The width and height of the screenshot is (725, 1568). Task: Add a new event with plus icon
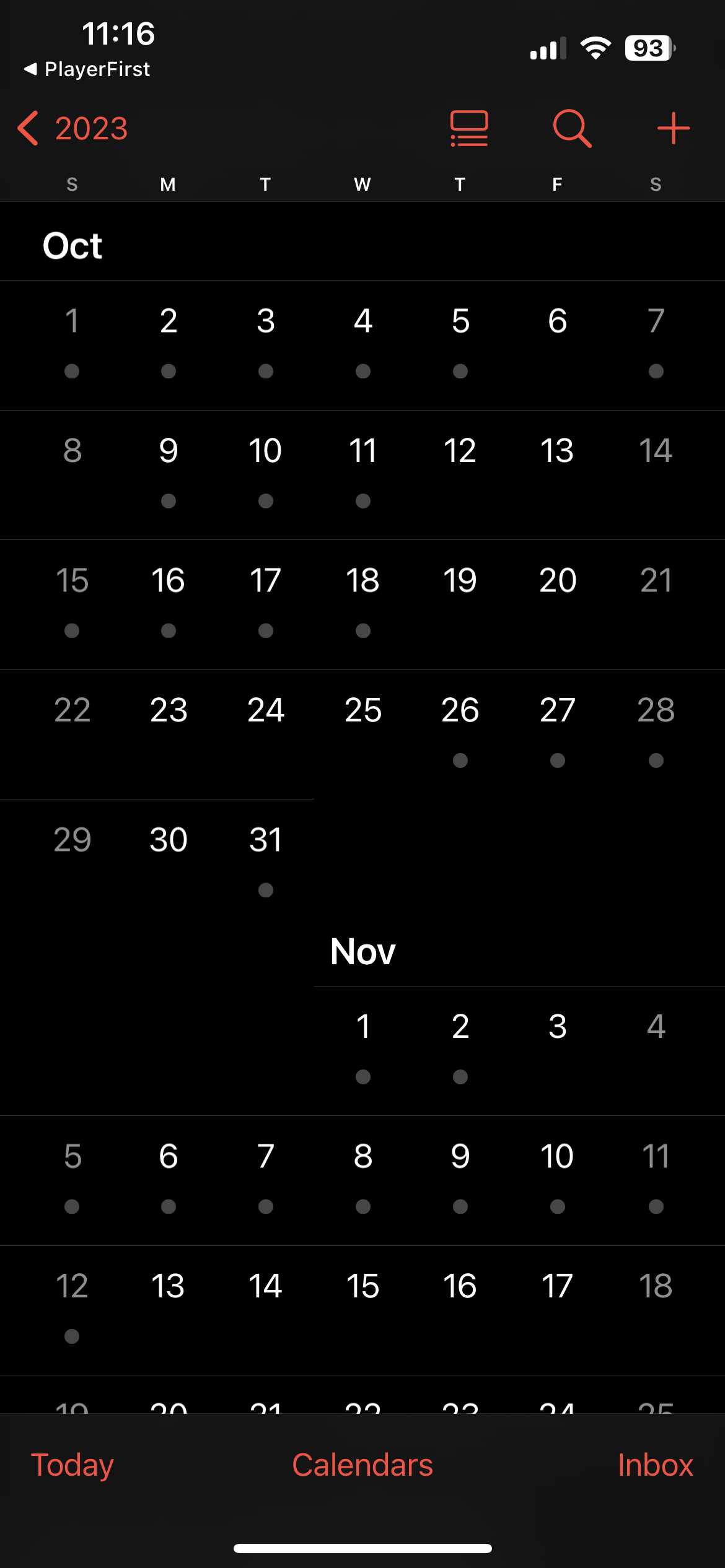[x=673, y=129]
